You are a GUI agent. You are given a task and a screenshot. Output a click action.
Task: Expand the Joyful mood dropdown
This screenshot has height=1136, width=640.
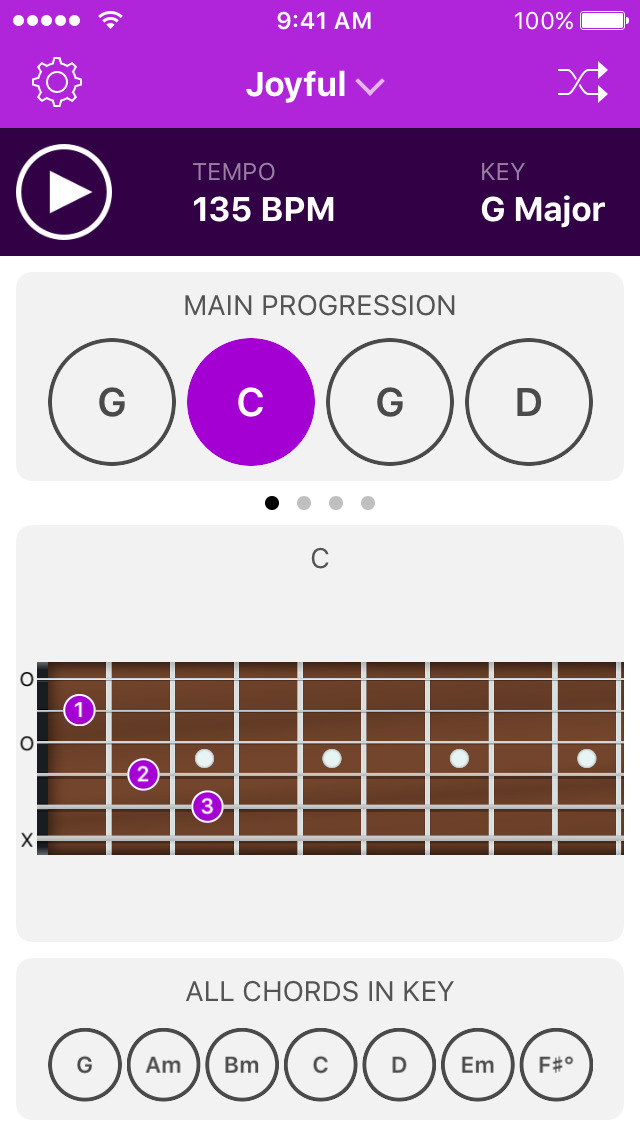[315, 85]
